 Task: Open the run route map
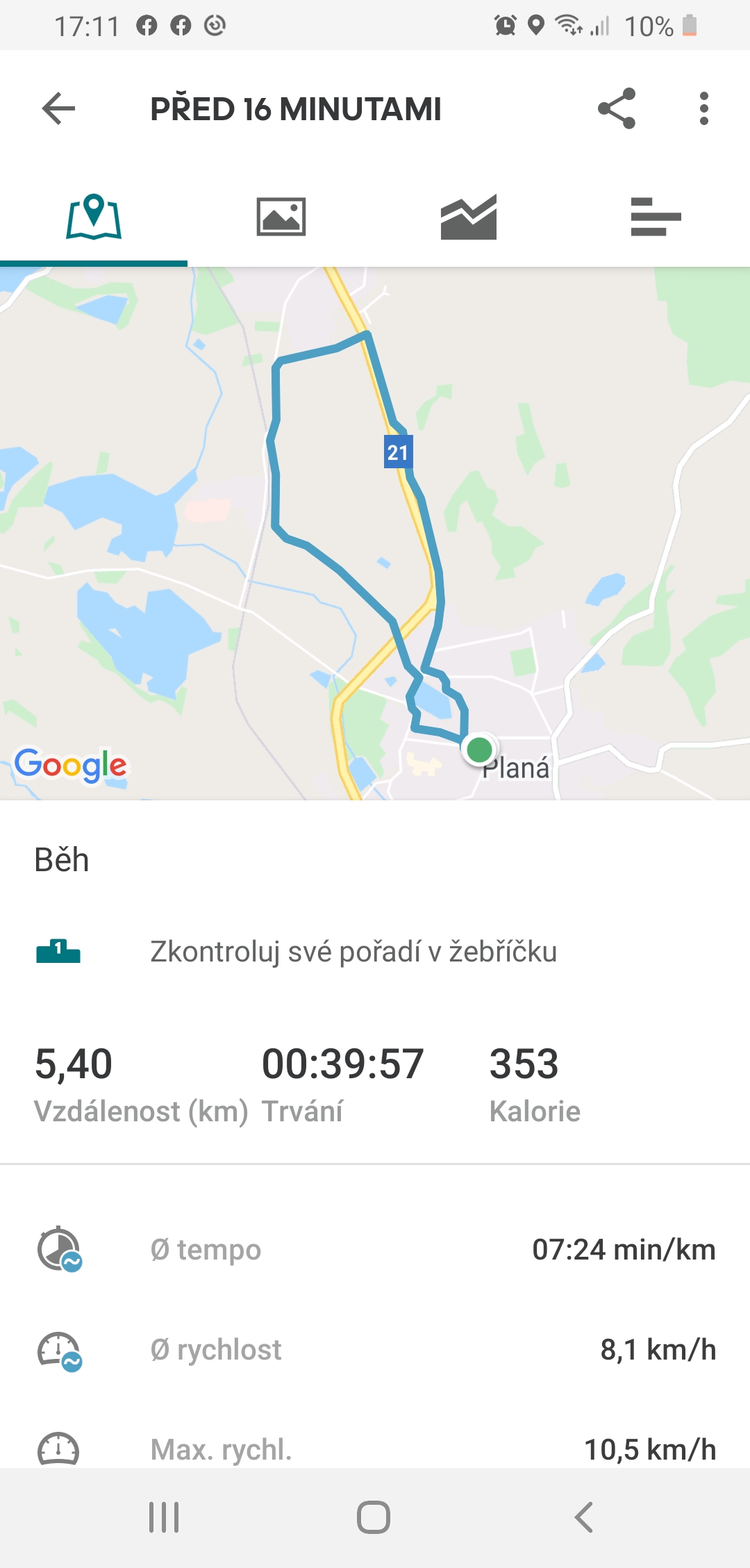point(375,534)
